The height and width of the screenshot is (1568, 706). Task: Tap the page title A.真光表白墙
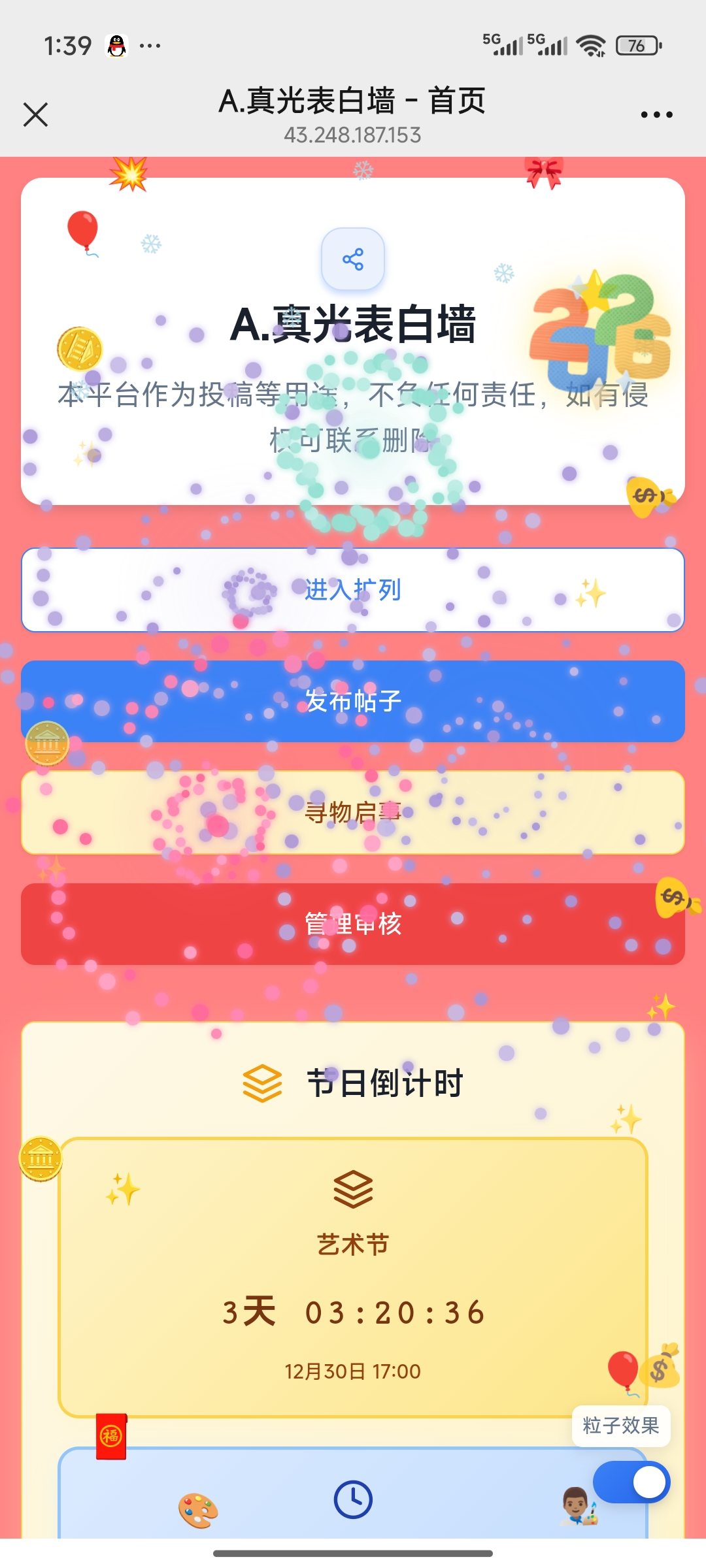(x=352, y=101)
